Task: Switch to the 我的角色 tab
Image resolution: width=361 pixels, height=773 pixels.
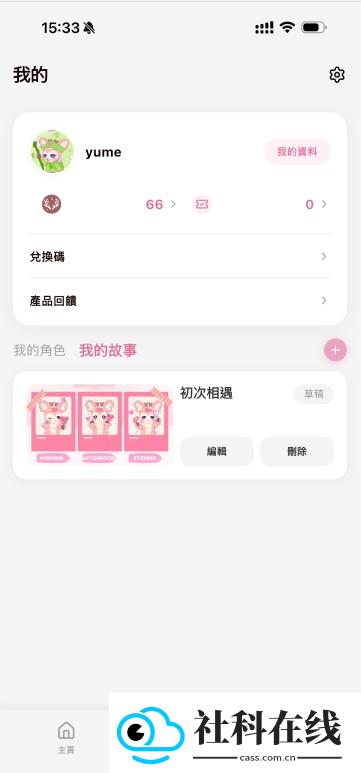Action: [x=39, y=351]
